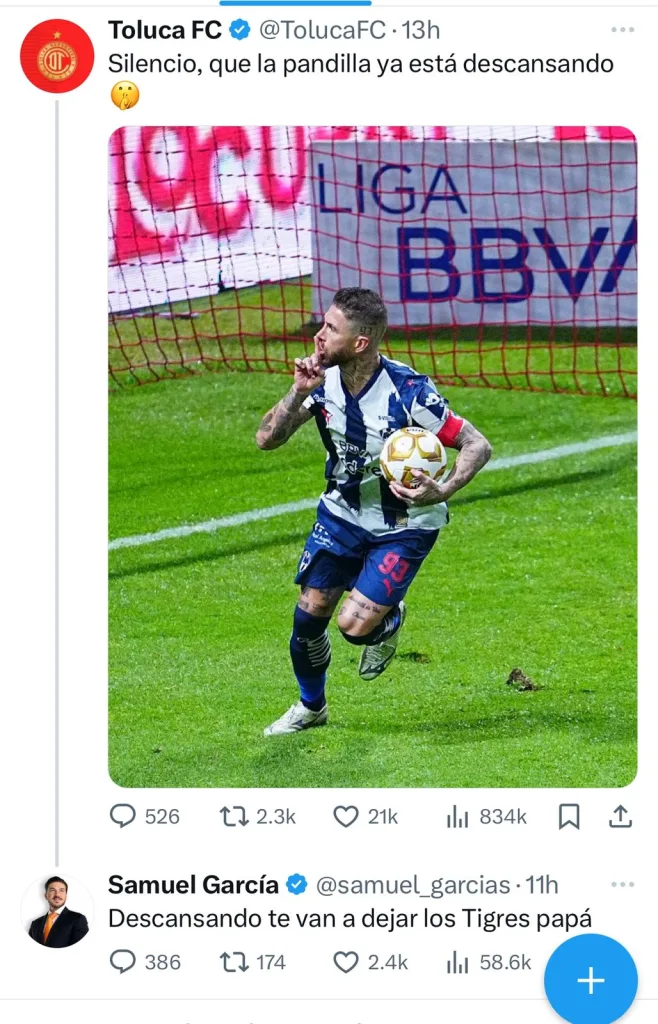Like Samuel García's reply
The image size is (658, 1024).
coord(346,962)
